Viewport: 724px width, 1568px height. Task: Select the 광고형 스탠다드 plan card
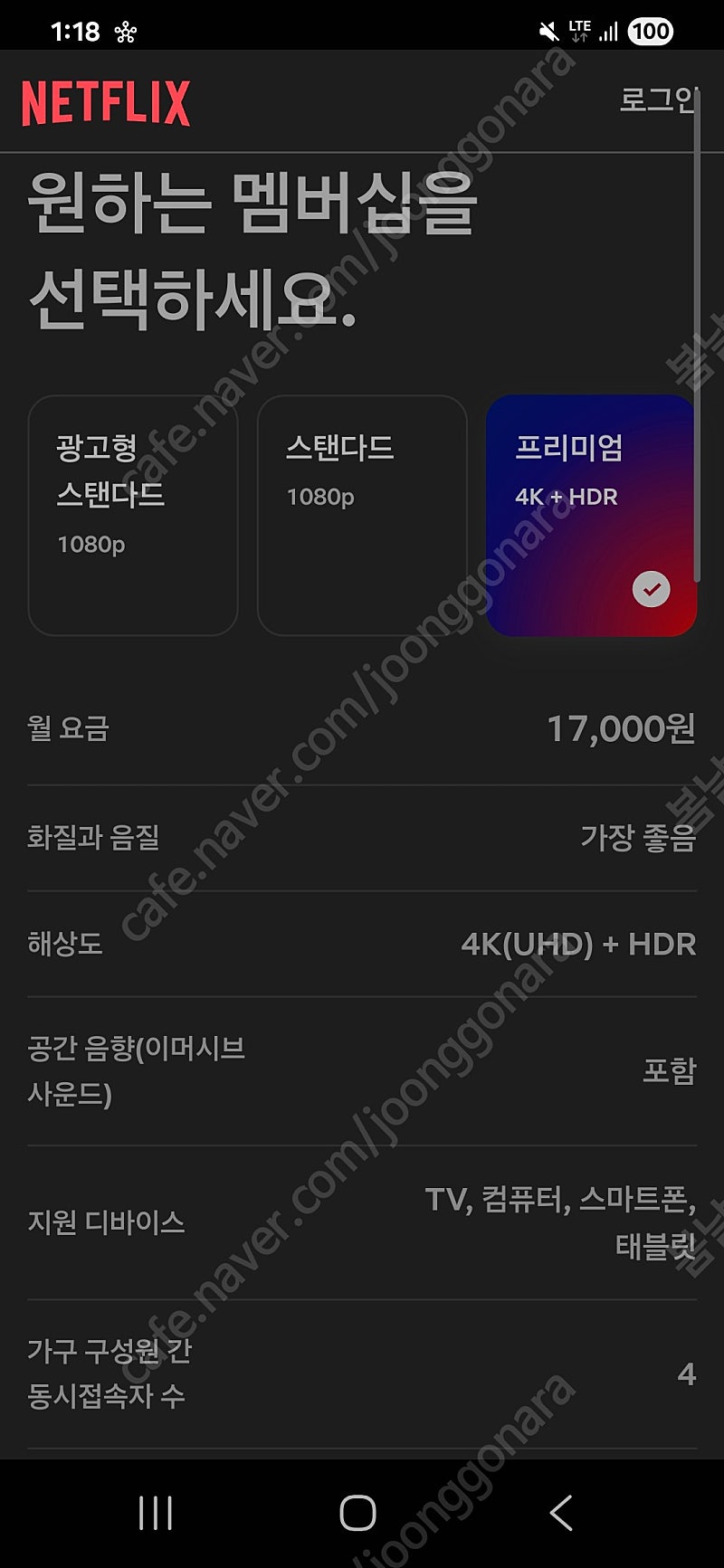click(133, 516)
